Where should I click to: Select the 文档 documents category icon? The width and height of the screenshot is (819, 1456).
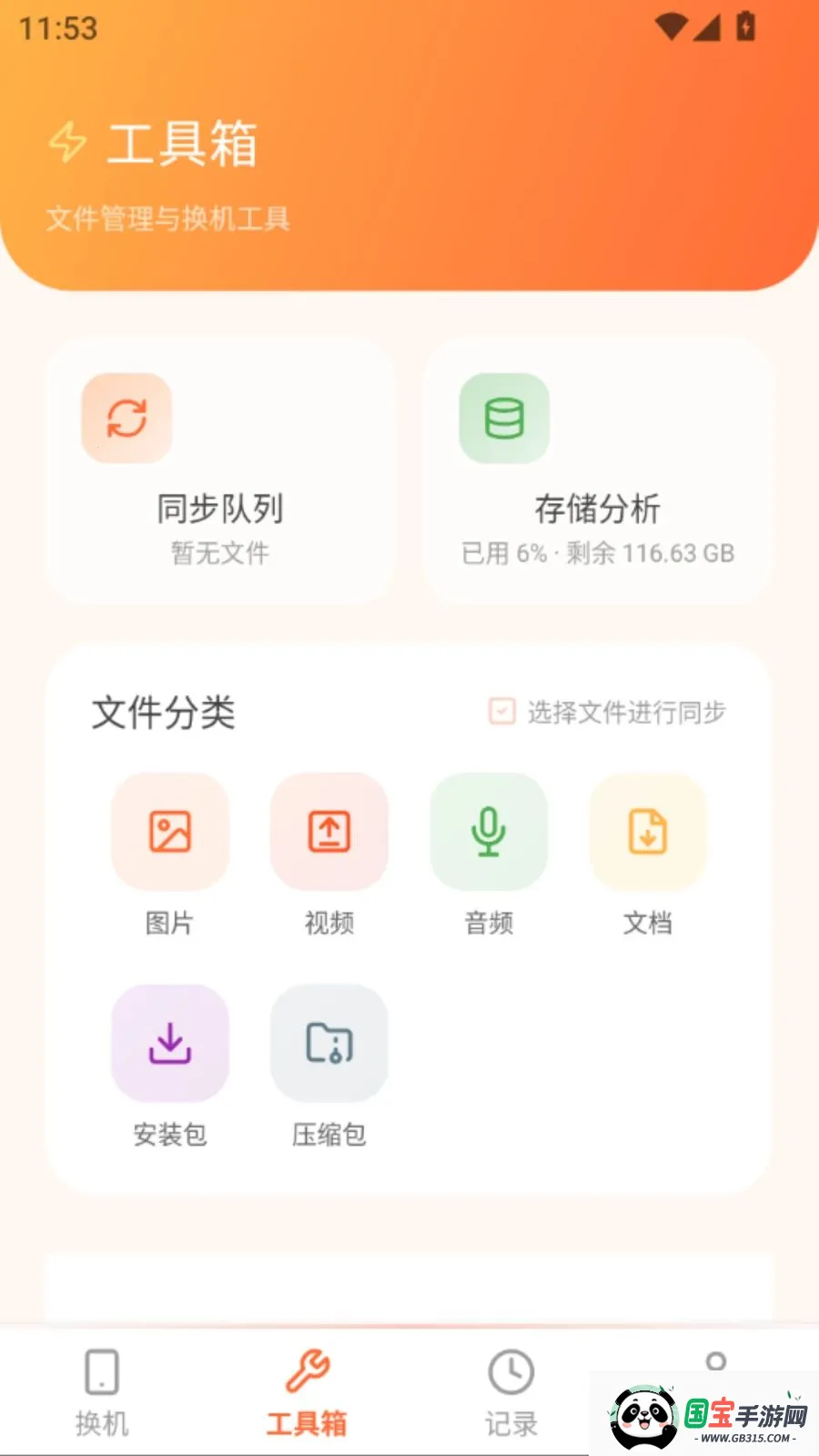tap(647, 831)
